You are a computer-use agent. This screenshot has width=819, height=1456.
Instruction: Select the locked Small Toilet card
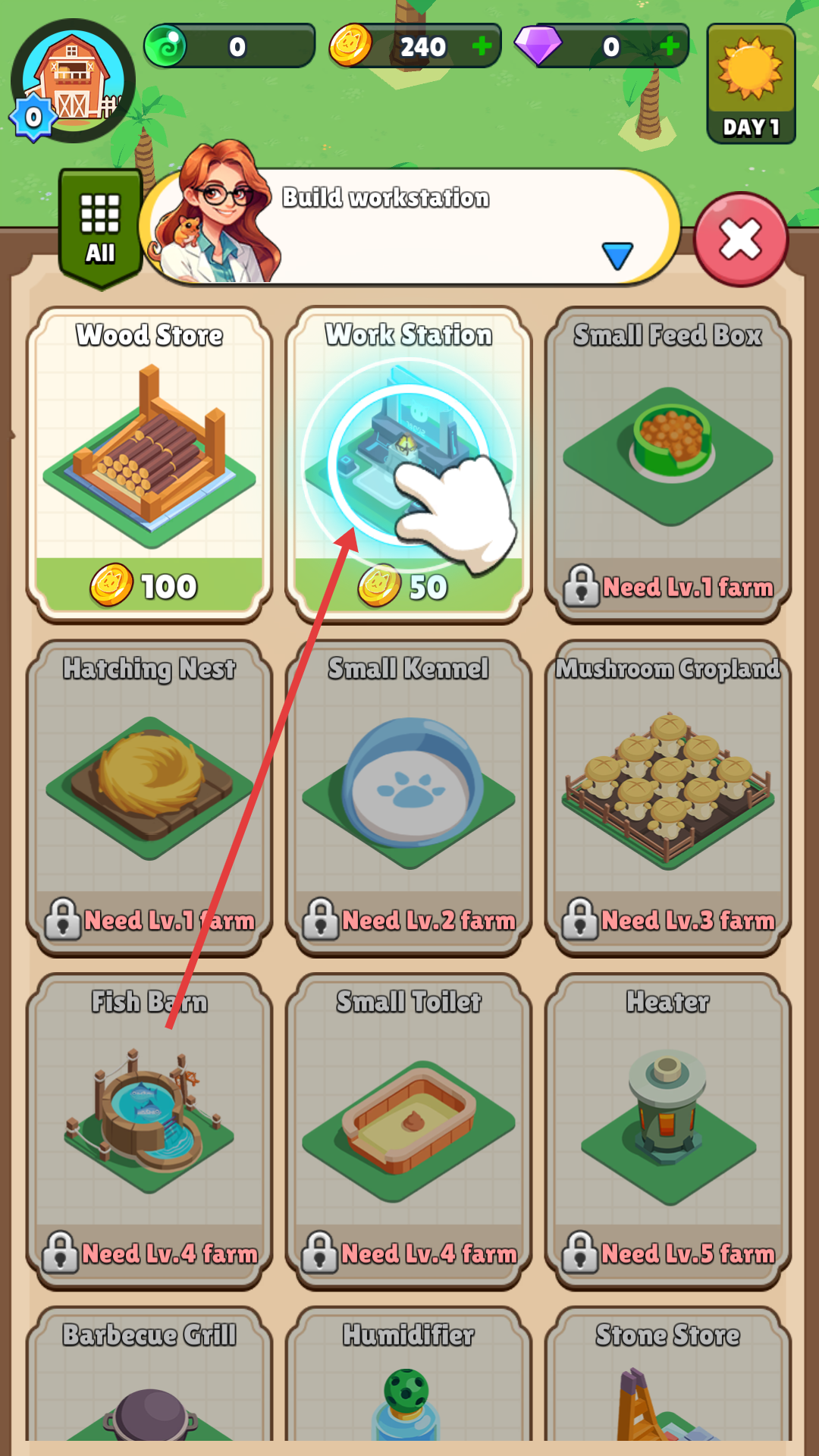[409, 1130]
